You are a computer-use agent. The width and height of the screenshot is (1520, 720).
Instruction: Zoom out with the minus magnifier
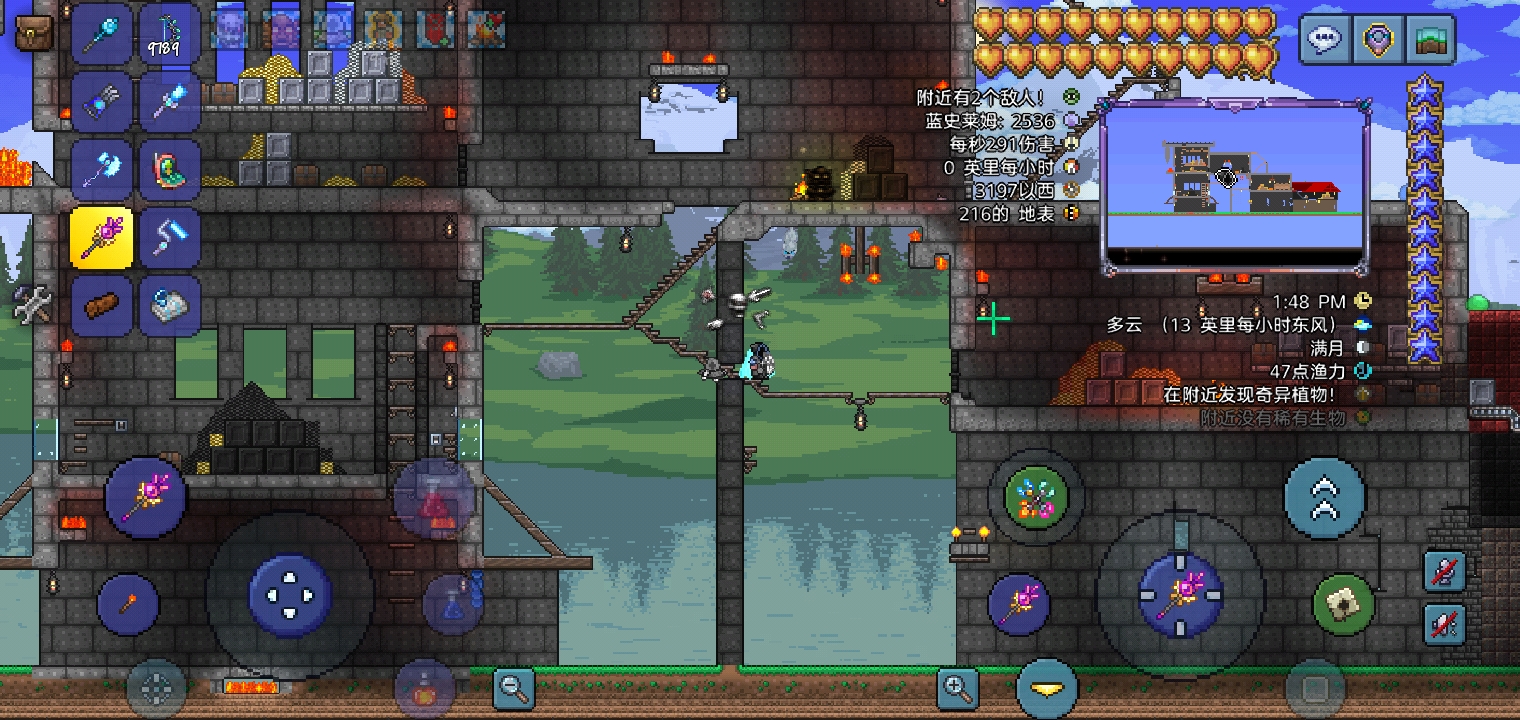point(514,688)
